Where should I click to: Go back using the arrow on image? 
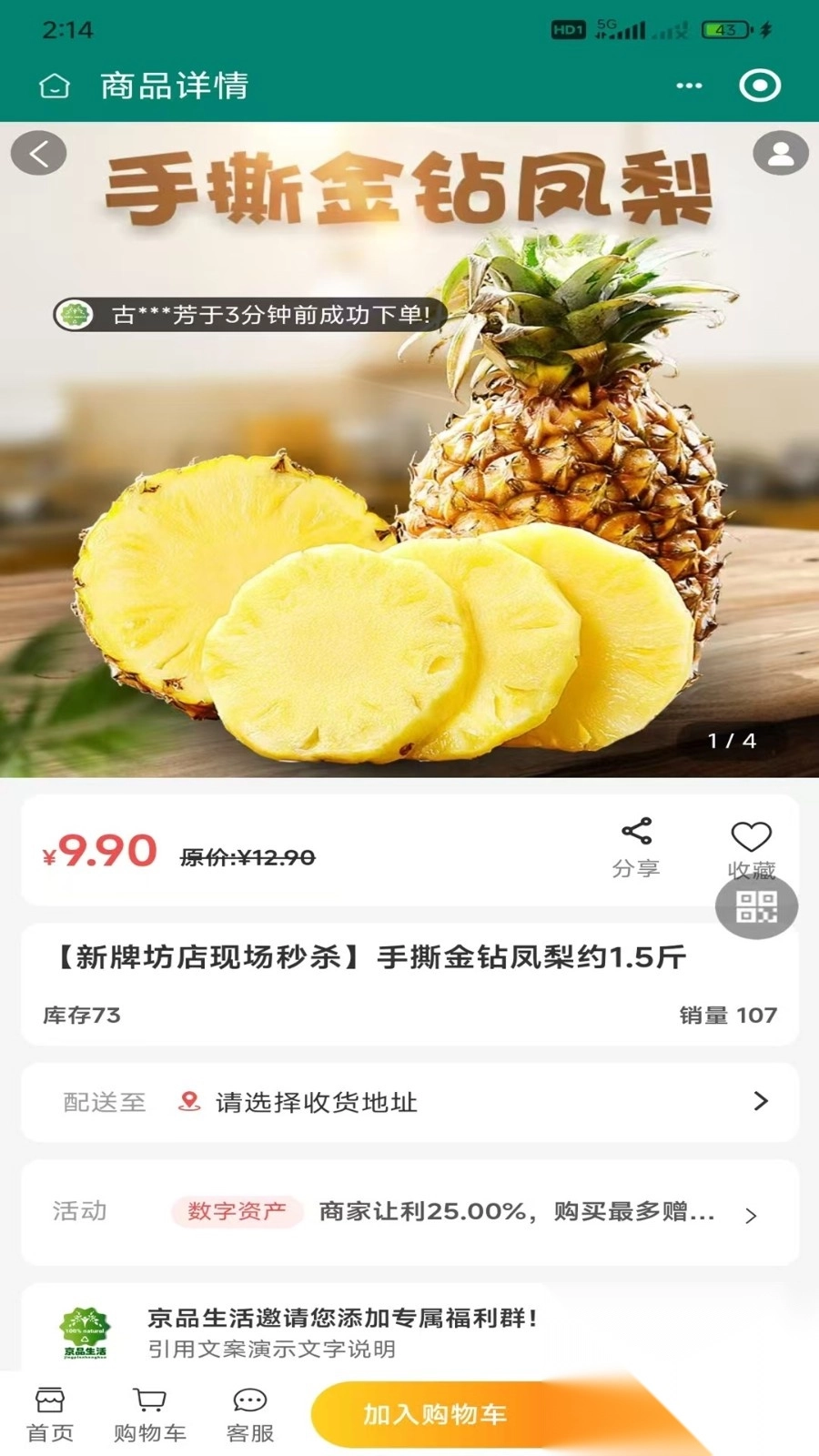click(38, 153)
